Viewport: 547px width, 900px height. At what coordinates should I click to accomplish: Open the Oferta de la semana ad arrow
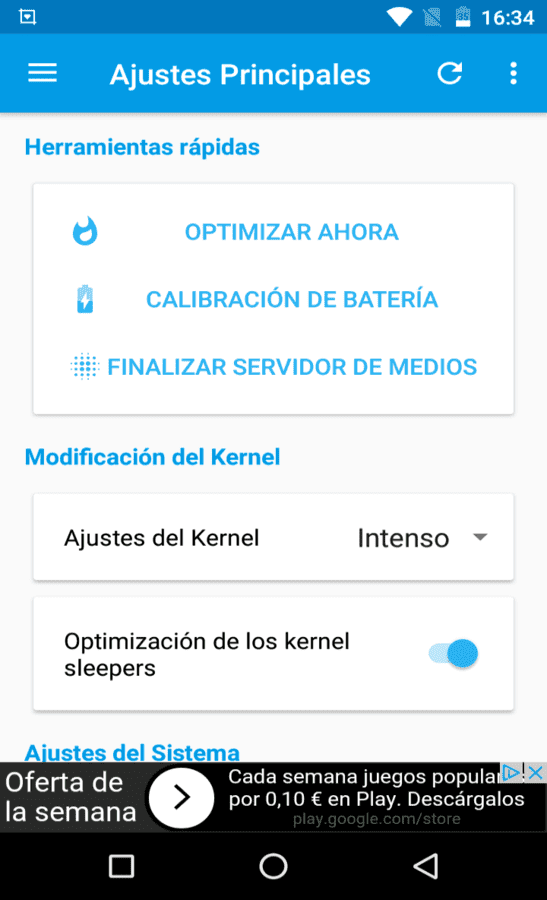pyautogui.click(x=181, y=798)
